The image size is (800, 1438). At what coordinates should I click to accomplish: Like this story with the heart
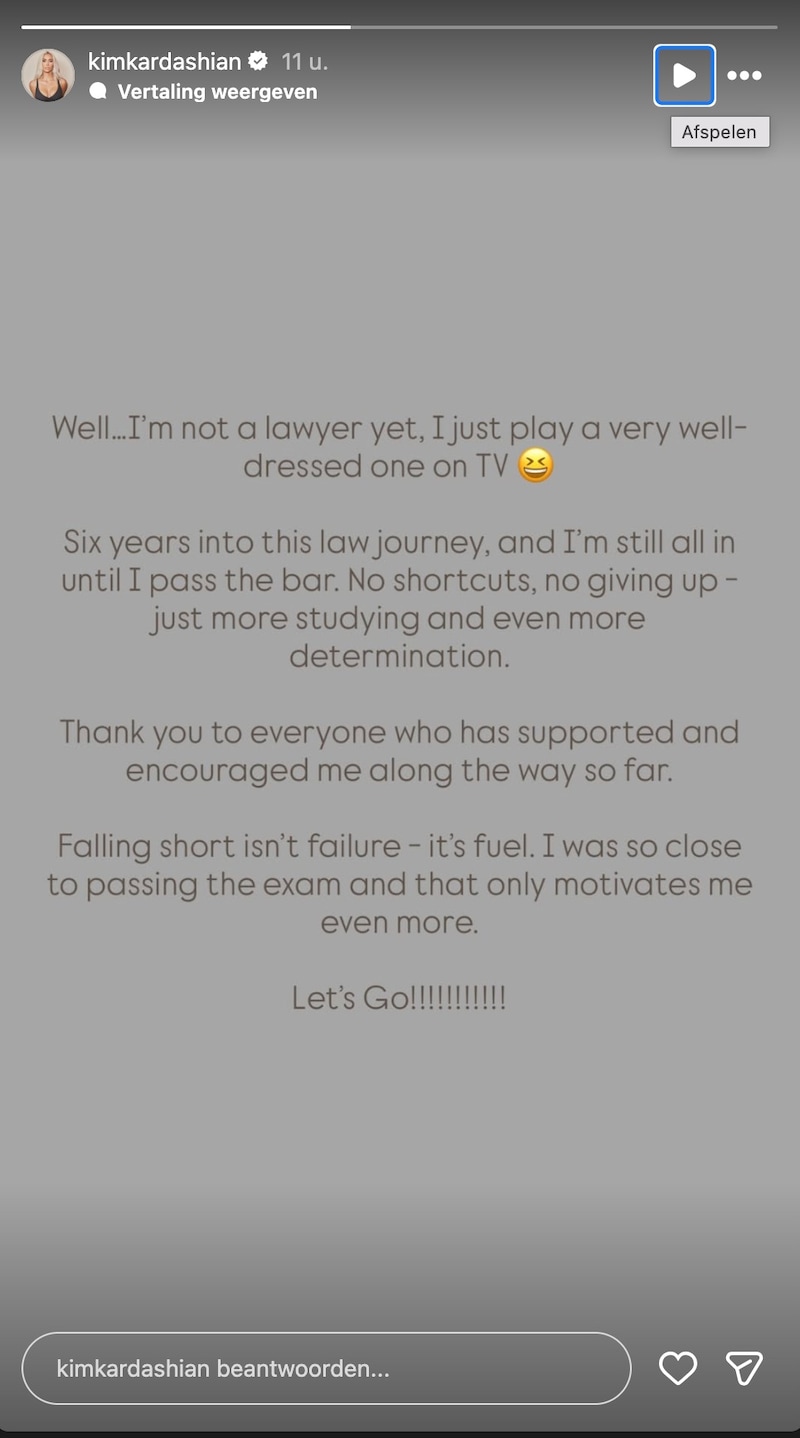click(677, 1368)
